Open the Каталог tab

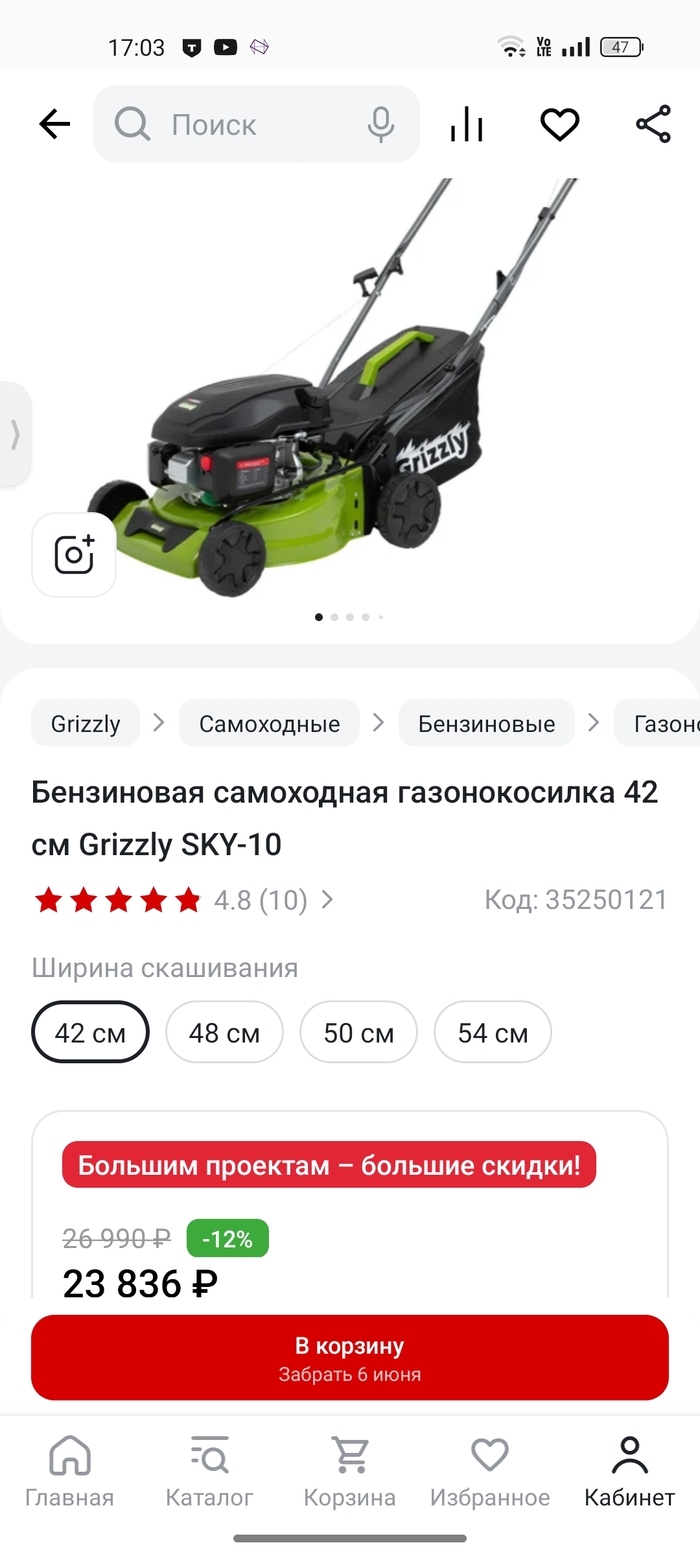pos(209,1472)
